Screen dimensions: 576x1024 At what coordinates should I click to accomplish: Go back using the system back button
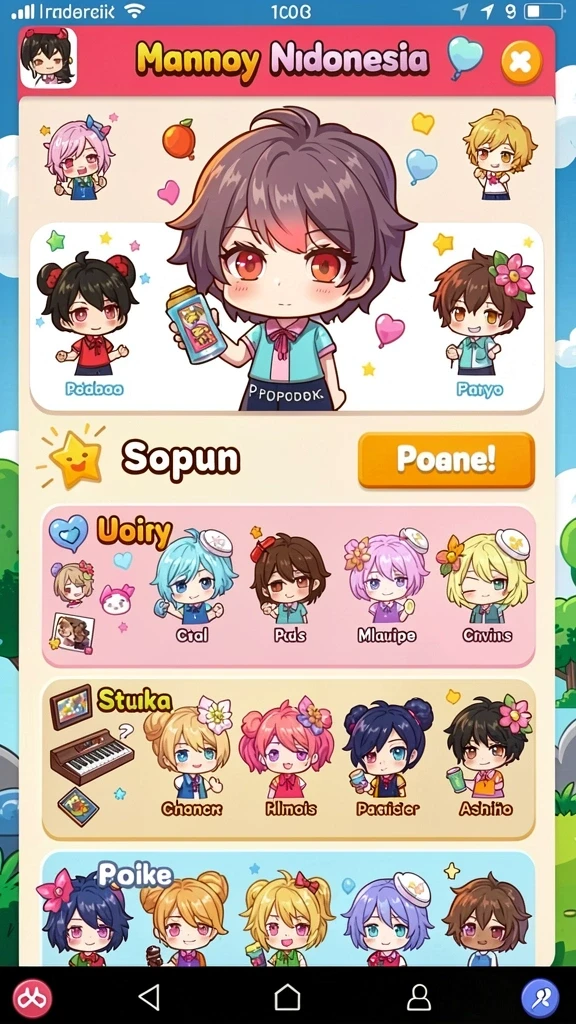click(150, 997)
